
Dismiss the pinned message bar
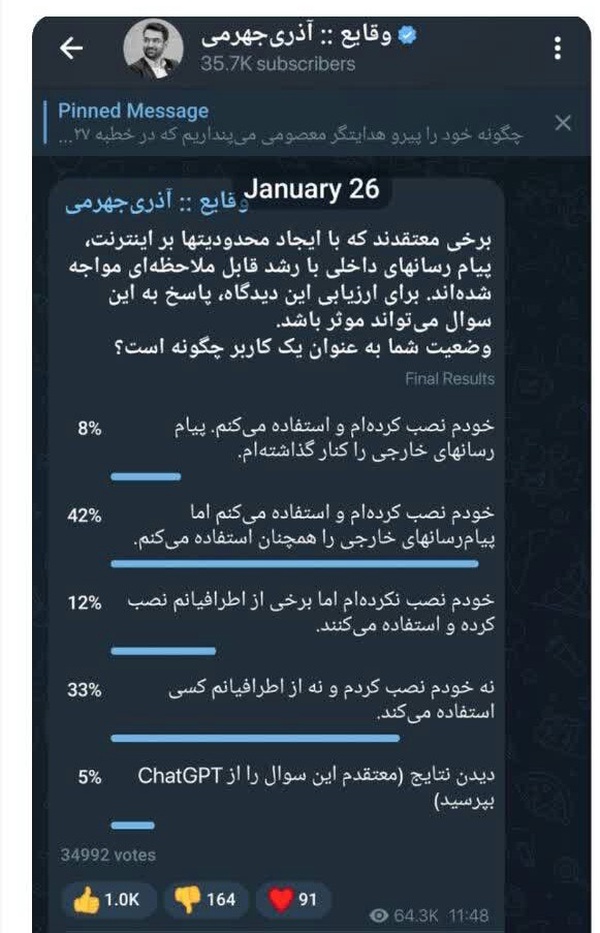tap(562, 123)
